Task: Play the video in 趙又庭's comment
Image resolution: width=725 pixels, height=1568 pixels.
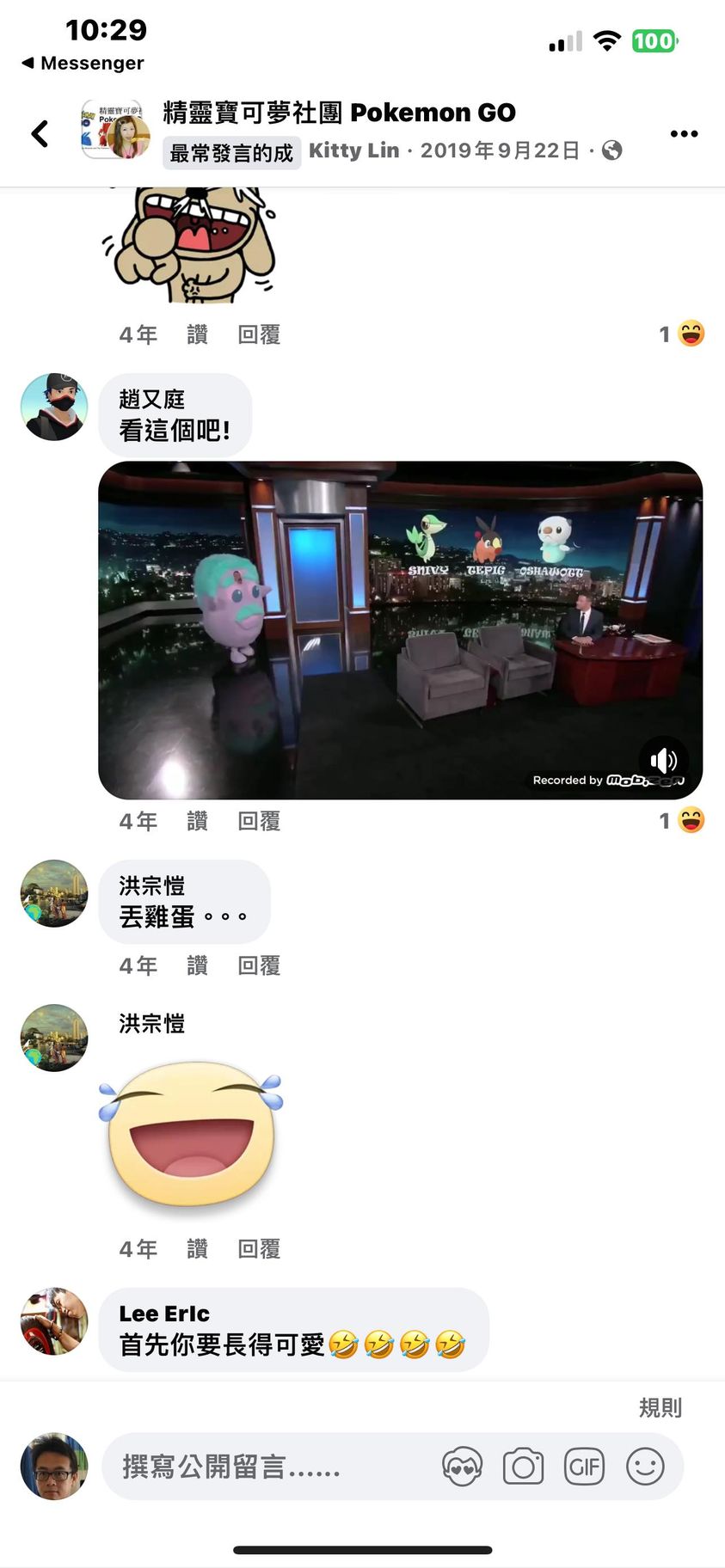Action: [x=400, y=630]
